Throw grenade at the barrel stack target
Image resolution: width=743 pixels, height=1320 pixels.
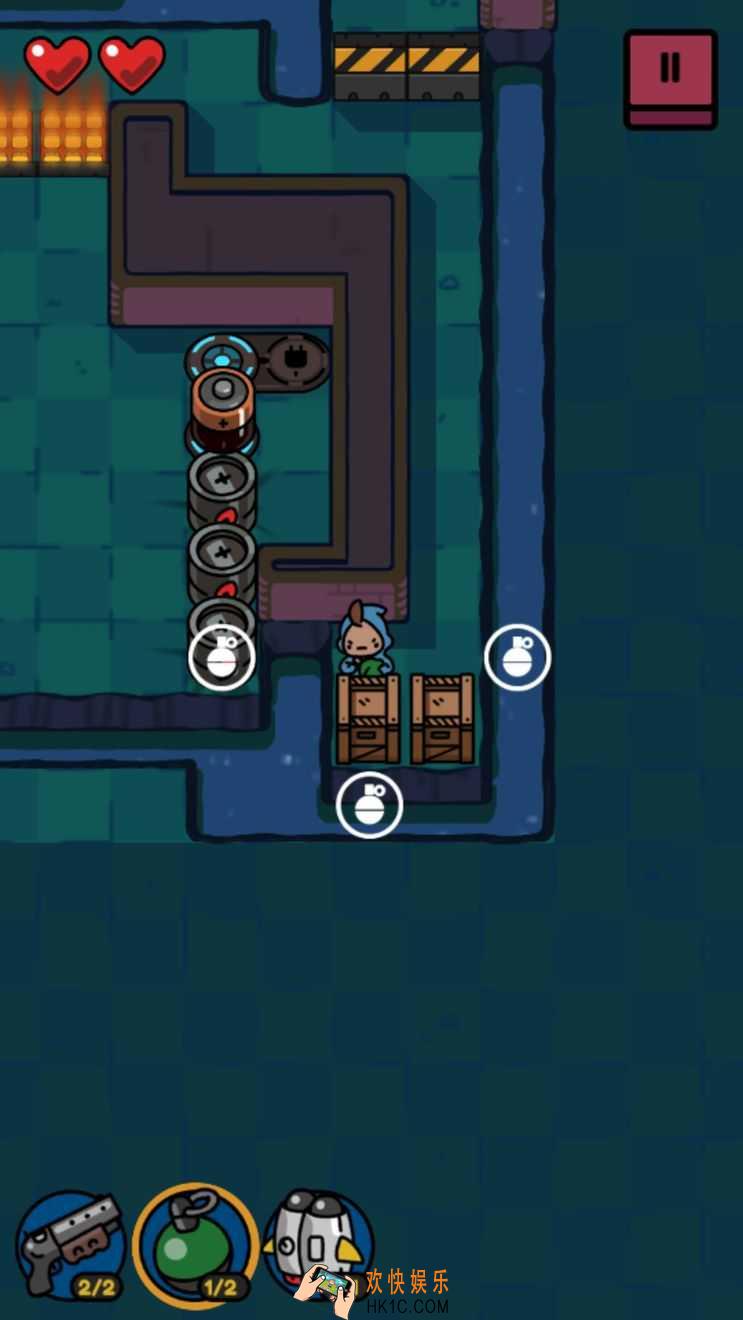pyautogui.click(x=222, y=657)
